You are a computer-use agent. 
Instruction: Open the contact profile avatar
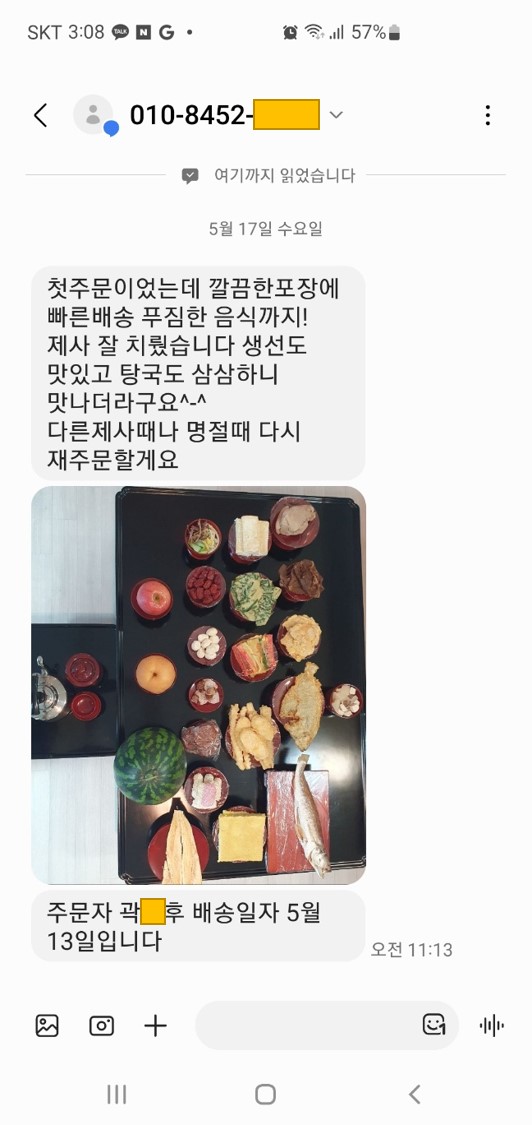pyautogui.click(x=93, y=115)
